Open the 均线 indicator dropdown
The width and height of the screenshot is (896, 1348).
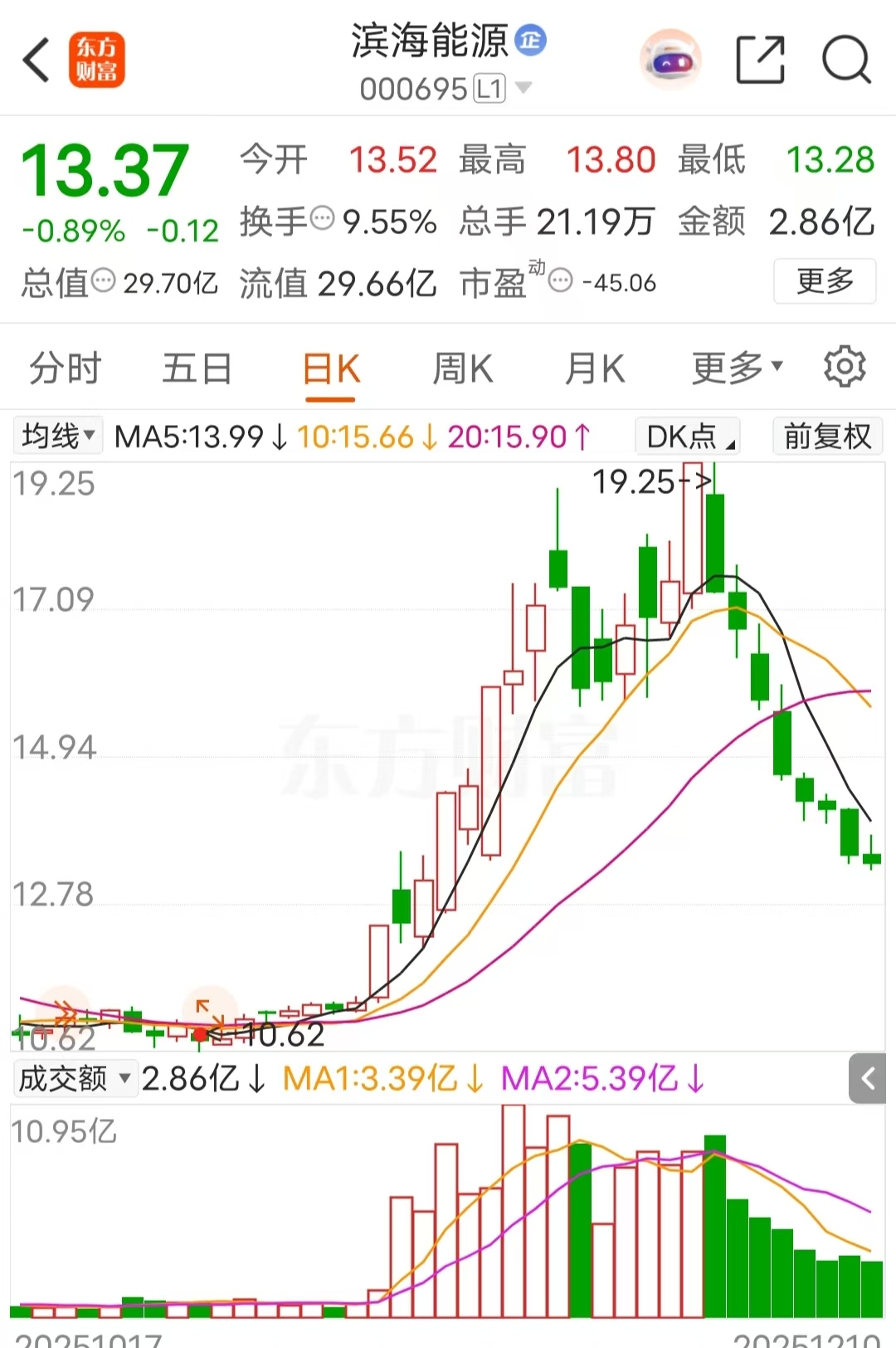[58, 436]
